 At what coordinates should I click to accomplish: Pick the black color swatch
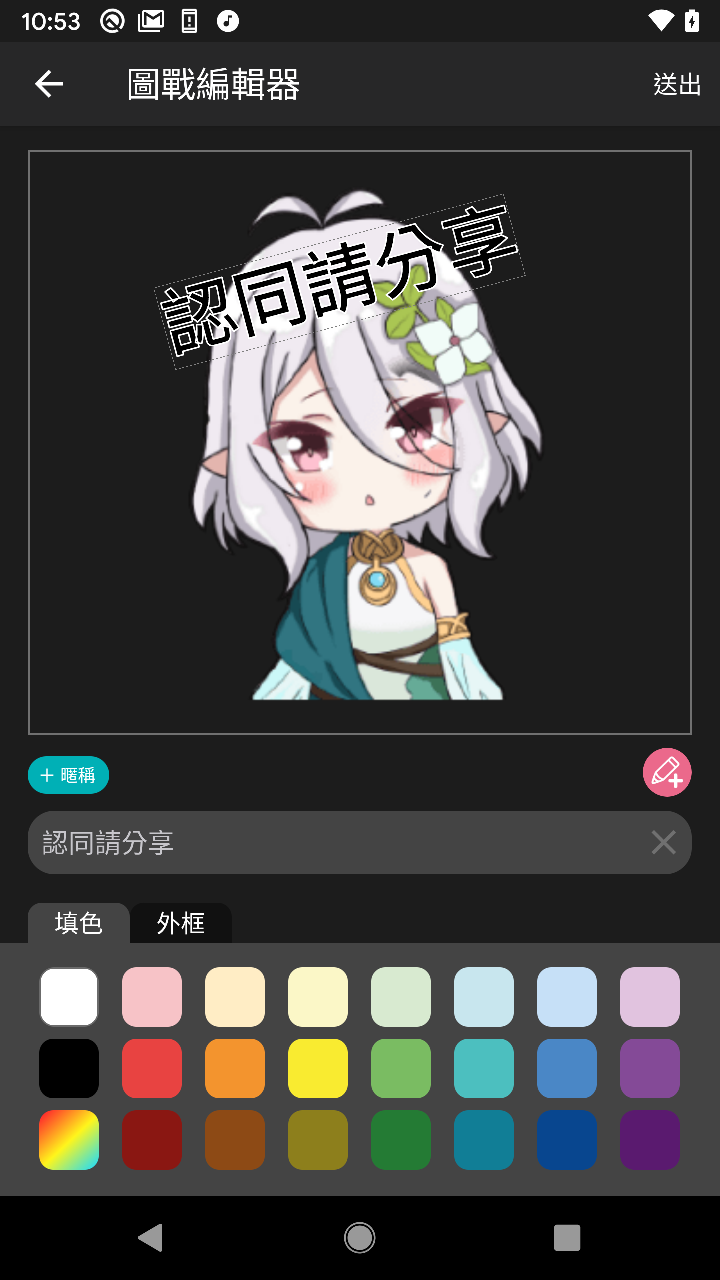(69, 1068)
